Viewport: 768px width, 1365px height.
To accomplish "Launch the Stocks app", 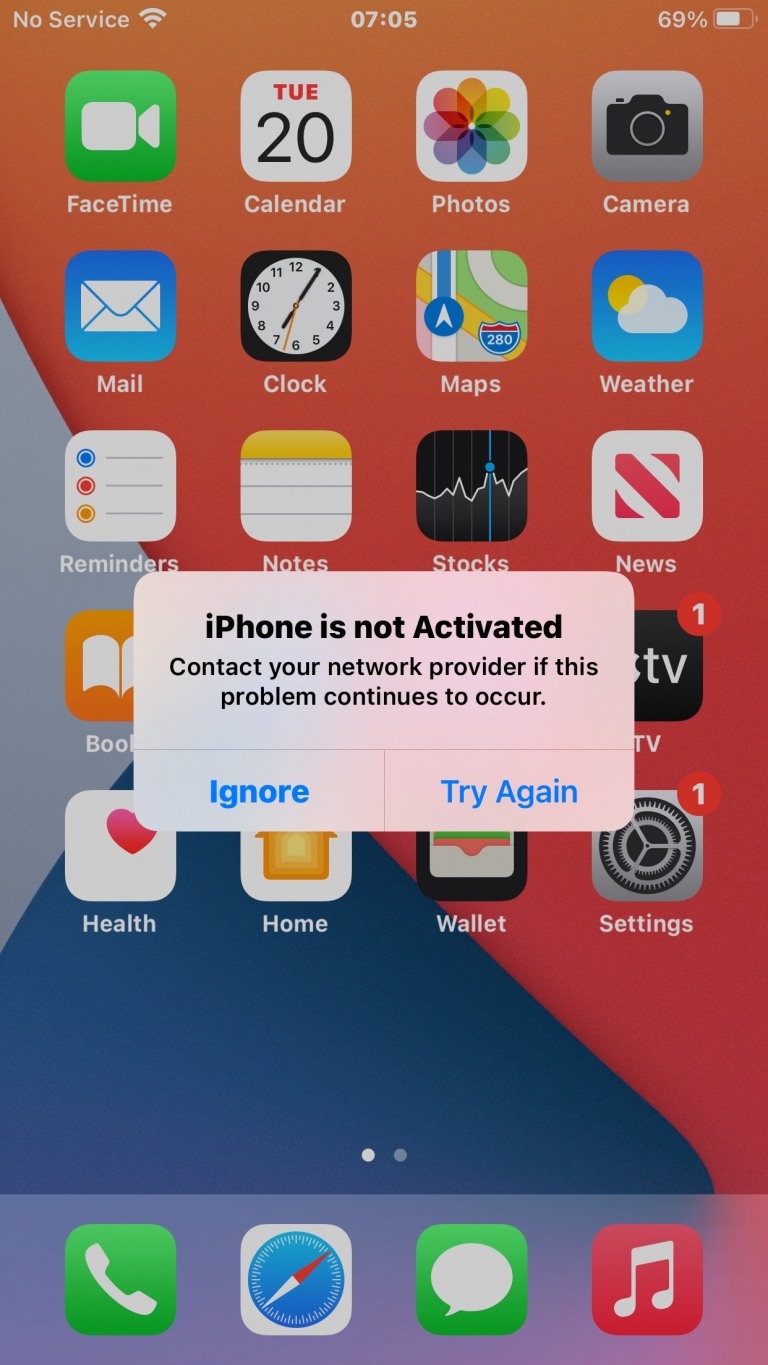I will (471, 486).
